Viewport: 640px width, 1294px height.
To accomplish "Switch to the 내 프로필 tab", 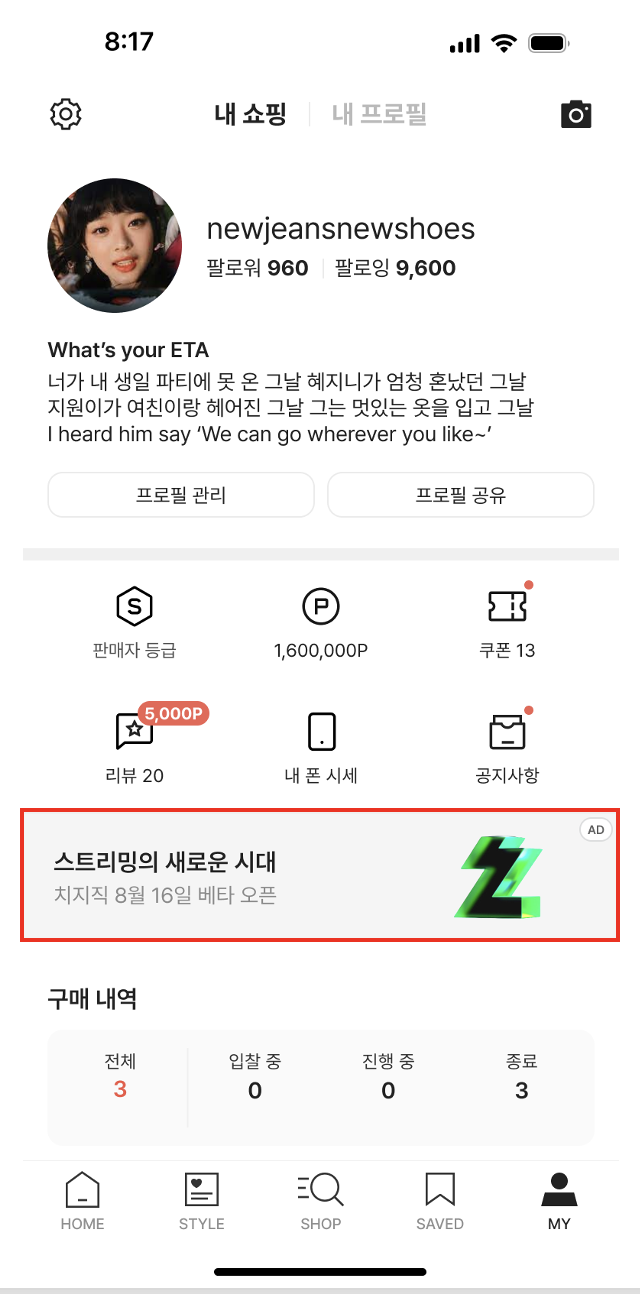I will [379, 114].
